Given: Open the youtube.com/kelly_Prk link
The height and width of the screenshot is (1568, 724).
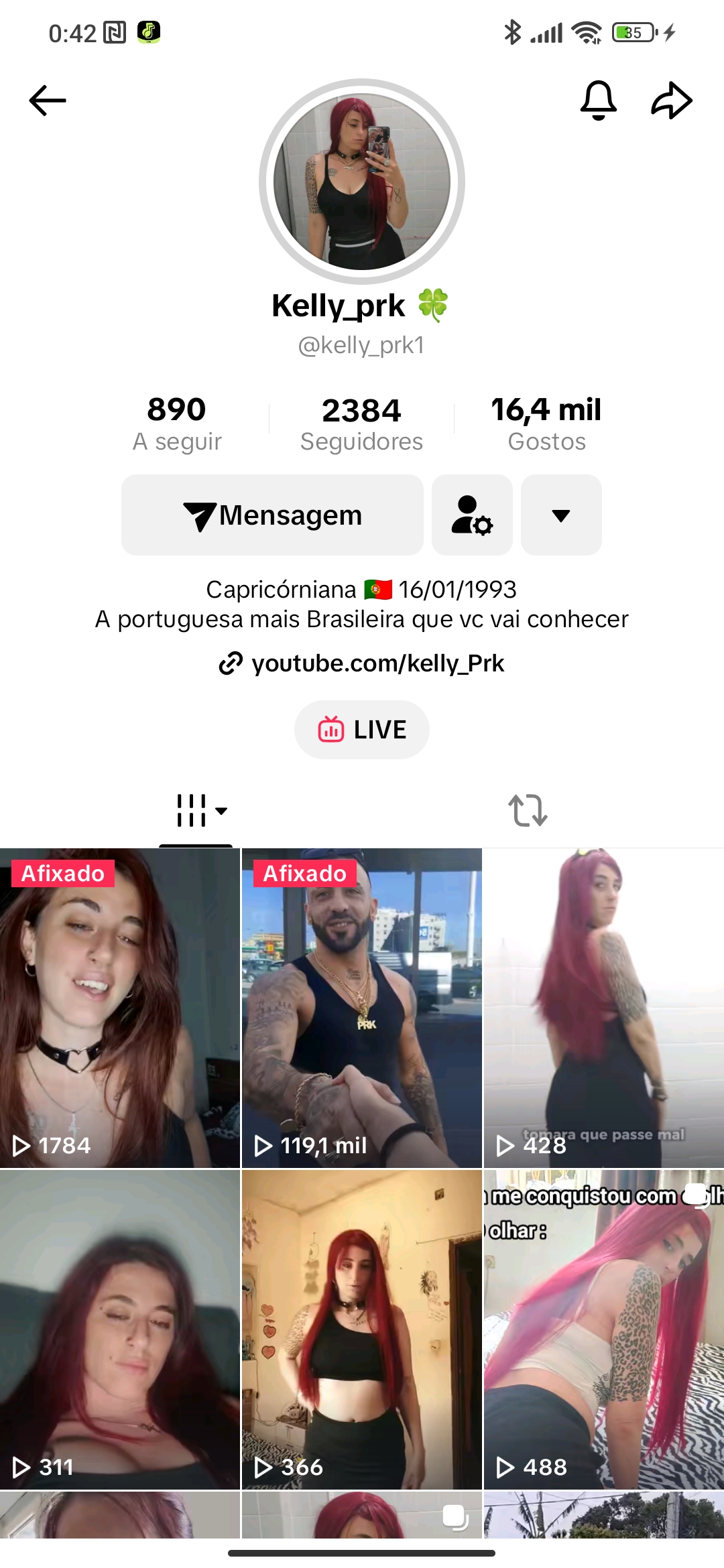Looking at the screenshot, I should pos(362,663).
